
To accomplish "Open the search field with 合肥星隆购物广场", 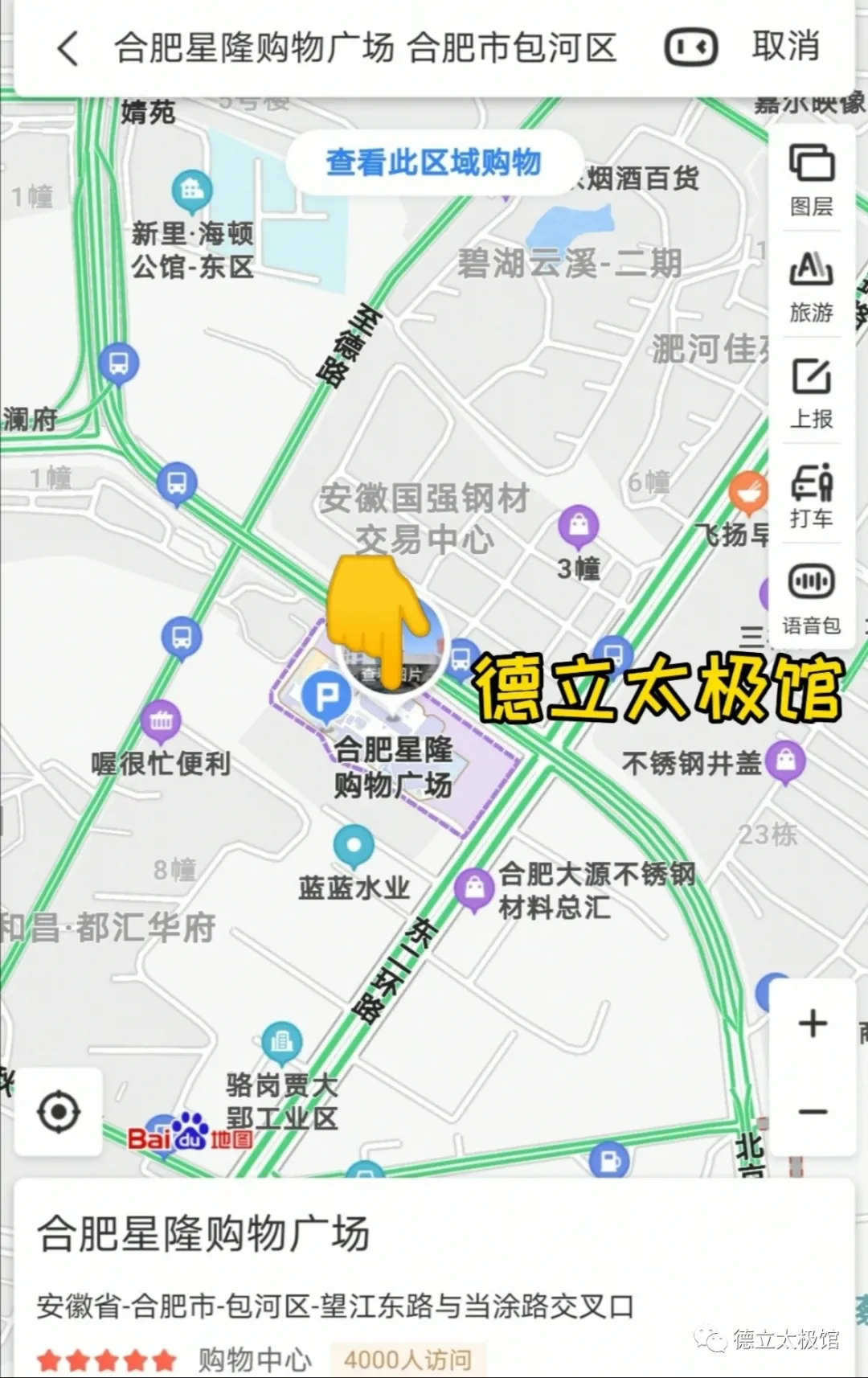I will [x=366, y=48].
